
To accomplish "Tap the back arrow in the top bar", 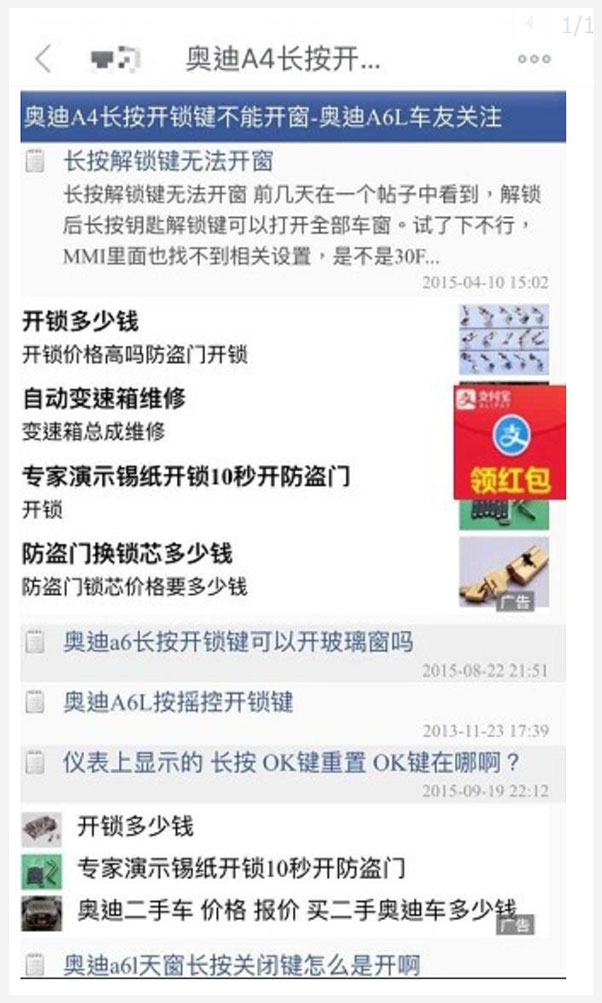I will 43,59.
